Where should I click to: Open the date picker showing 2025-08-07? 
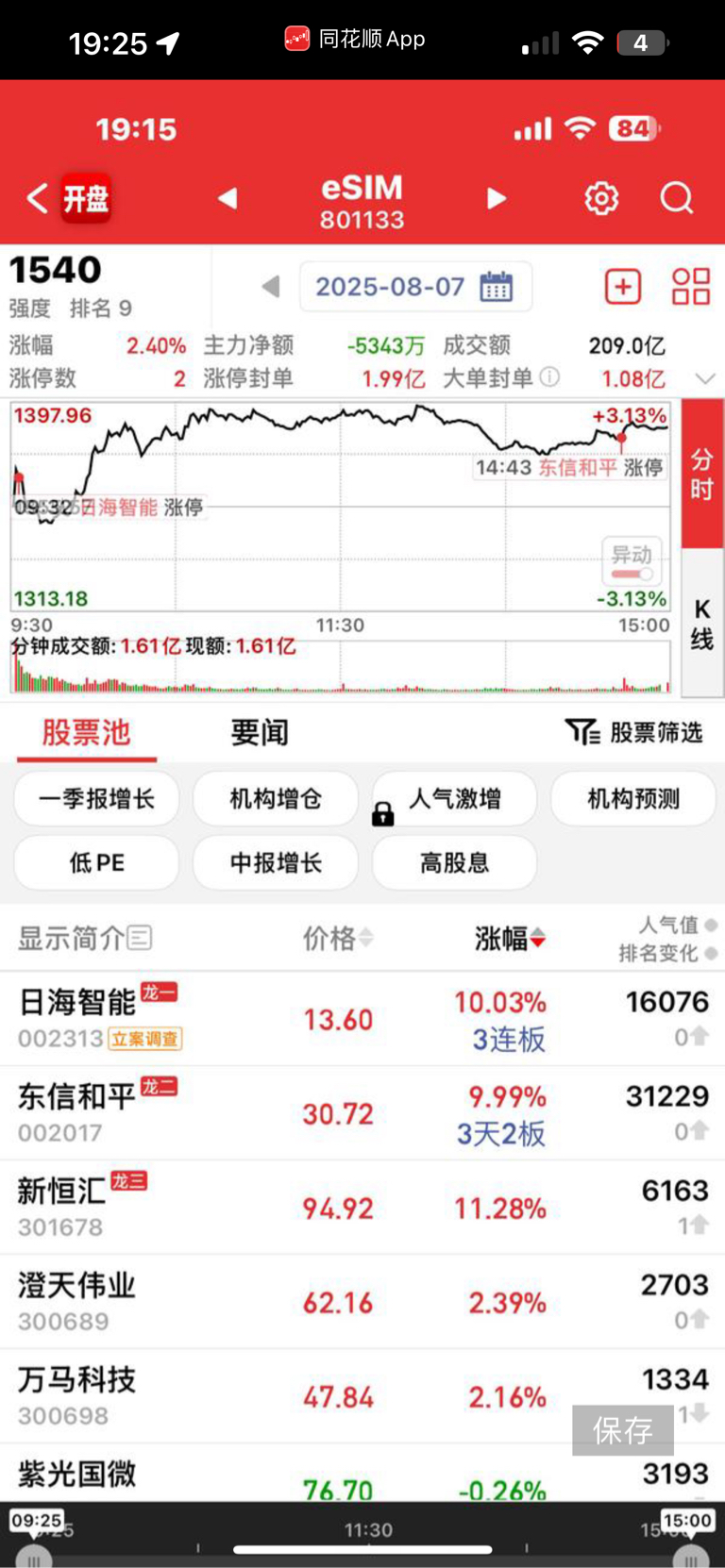click(415, 287)
